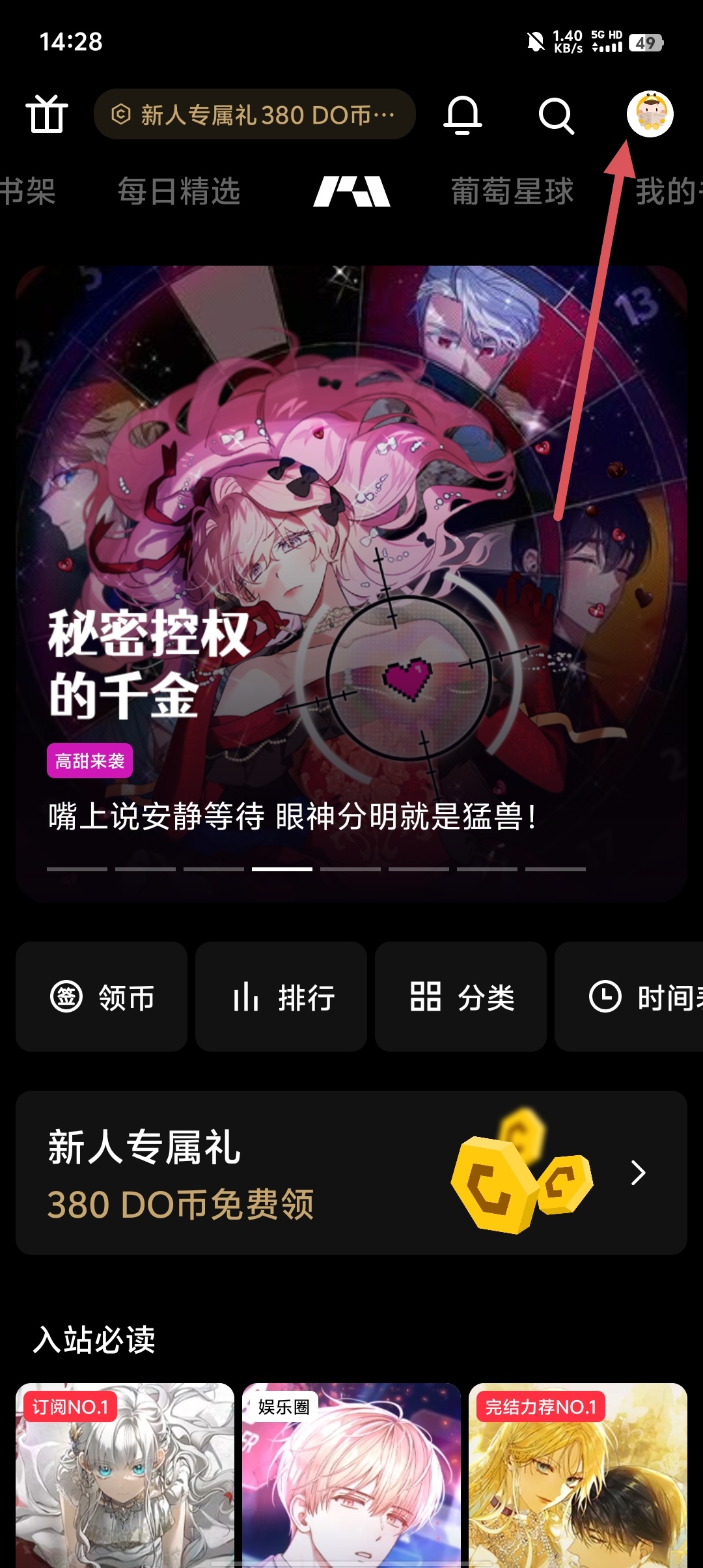Image resolution: width=703 pixels, height=1568 pixels.
Task: Switch to the 书架 tab
Action: tap(27, 191)
